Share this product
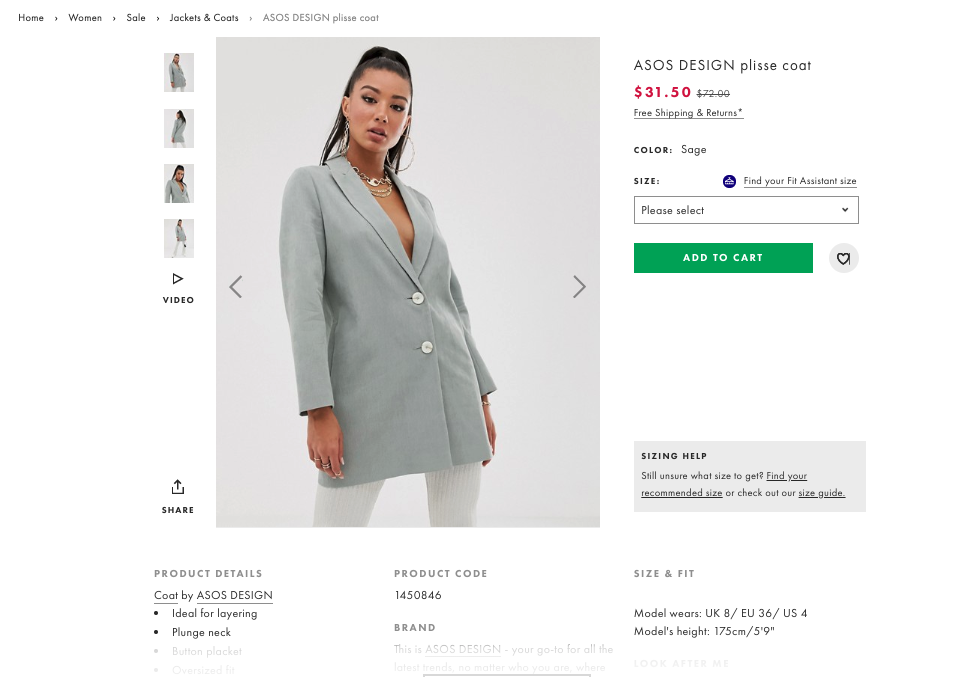The height and width of the screenshot is (677, 972). coord(178,496)
